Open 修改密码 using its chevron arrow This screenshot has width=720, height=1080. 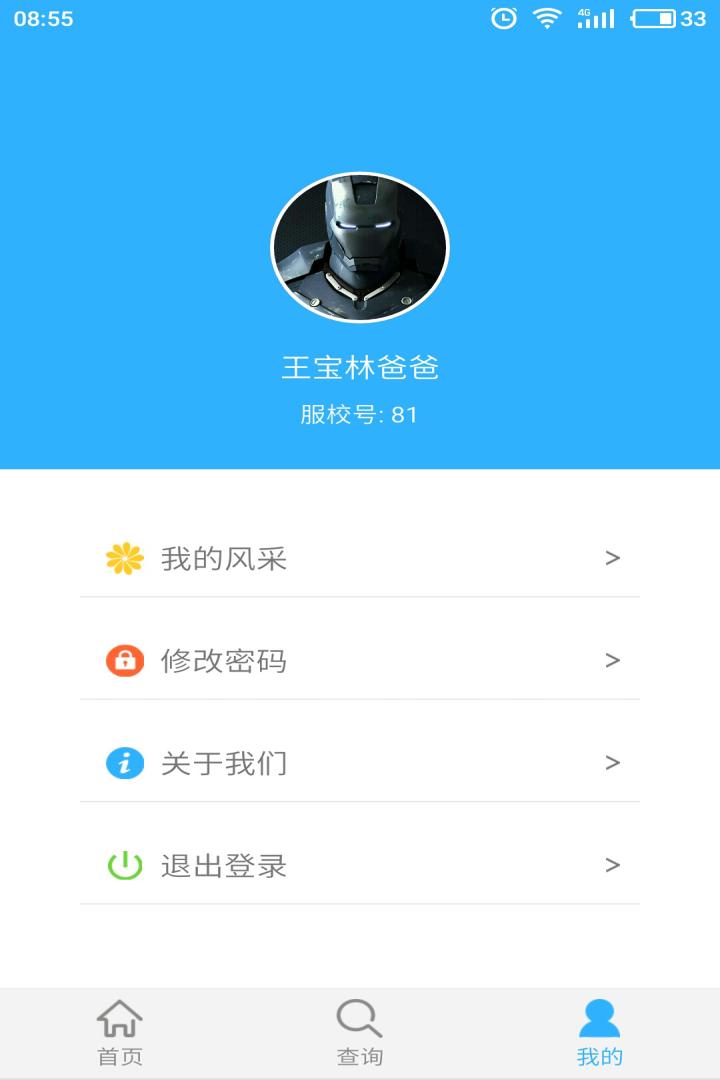(x=612, y=660)
